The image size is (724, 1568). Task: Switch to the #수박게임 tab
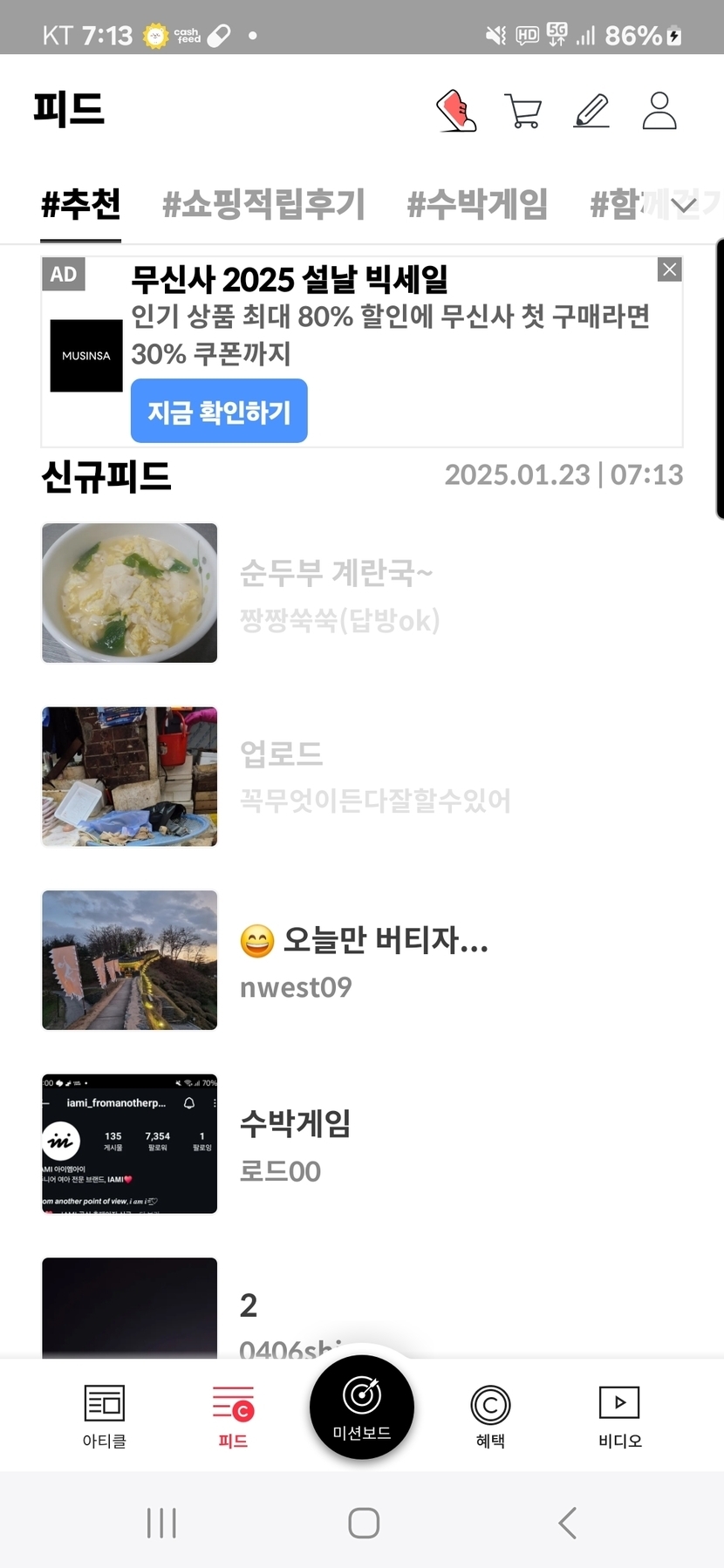(x=477, y=205)
